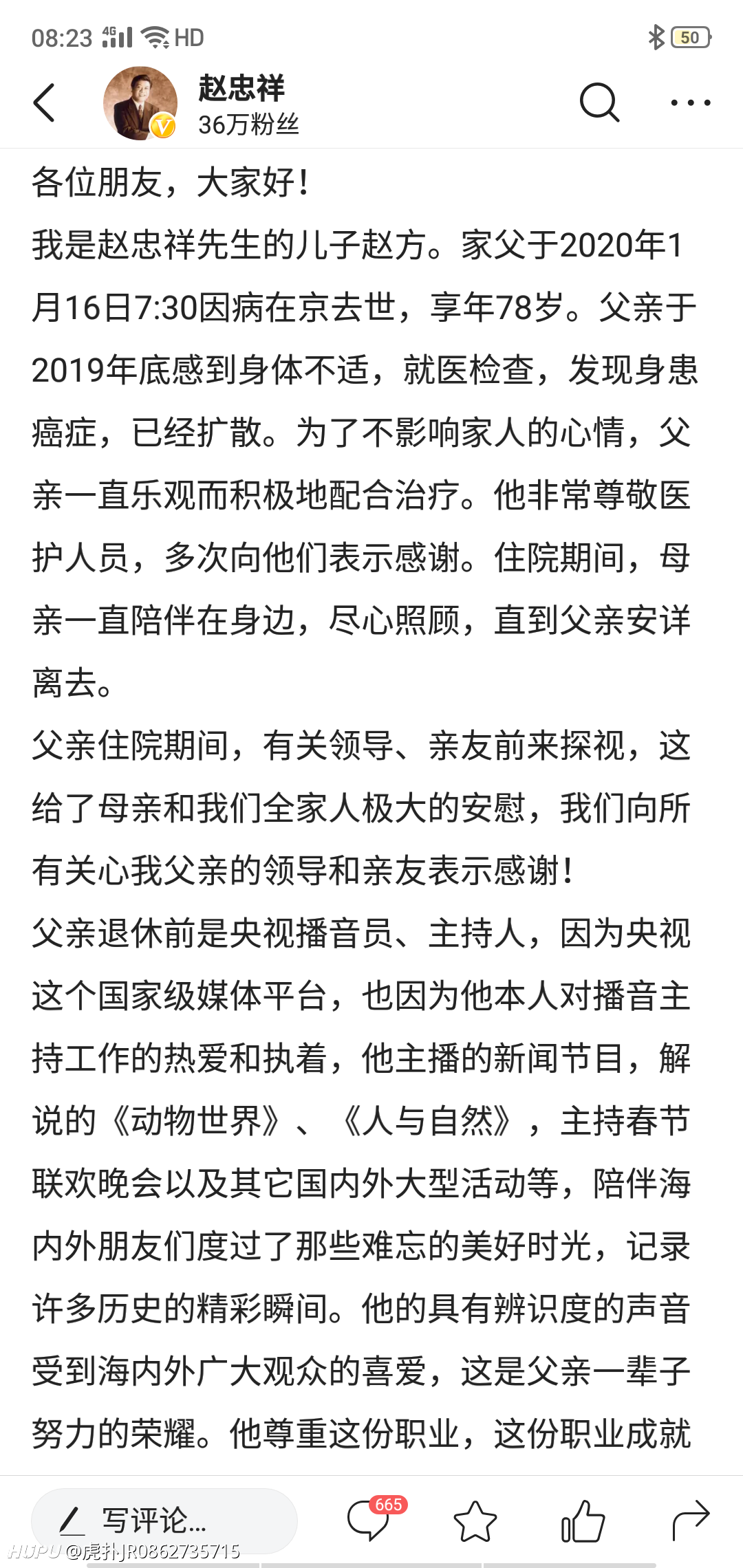The width and height of the screenshot is (743, 1568).
Task: Open 赵忠祥's profile avatar
Action: click(140, 103)
